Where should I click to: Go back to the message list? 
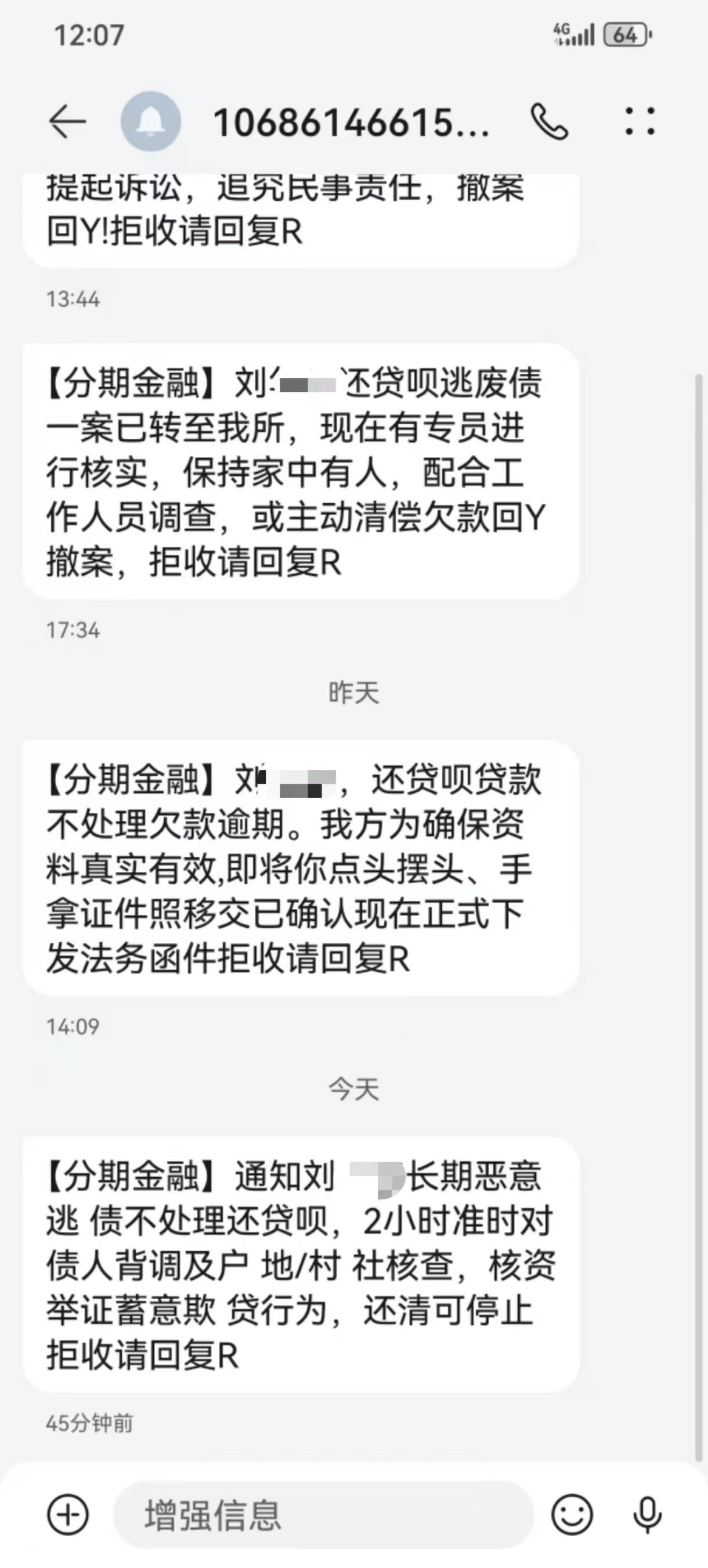pyautogui.click(x=67, y=122)
